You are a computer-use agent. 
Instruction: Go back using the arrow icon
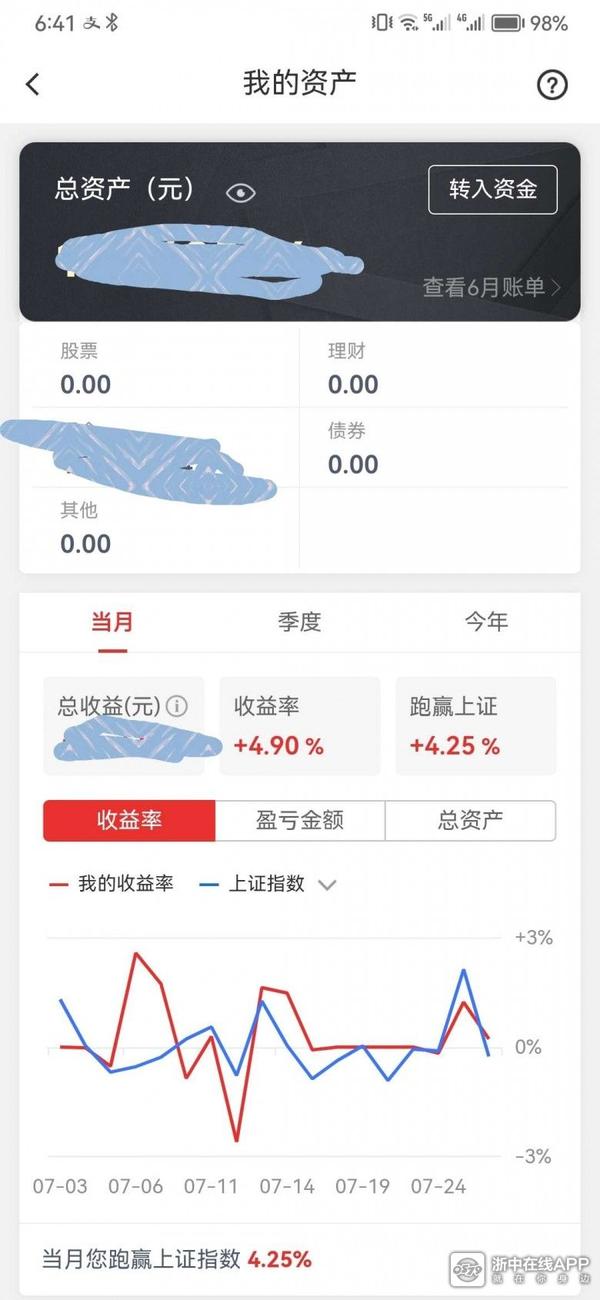click(x=33, y=85)
